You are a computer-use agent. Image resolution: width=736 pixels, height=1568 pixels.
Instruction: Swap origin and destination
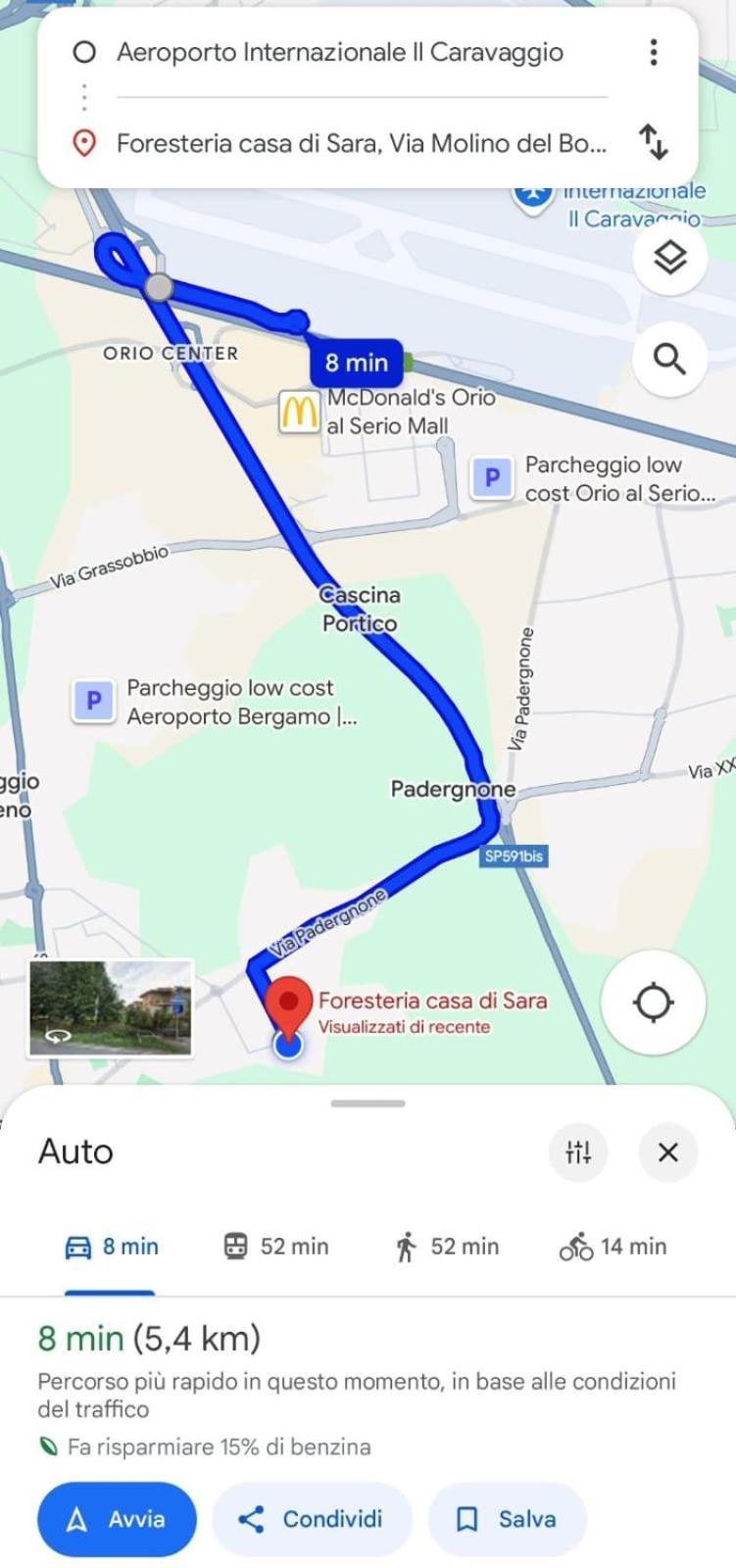[x=654, y=142]
